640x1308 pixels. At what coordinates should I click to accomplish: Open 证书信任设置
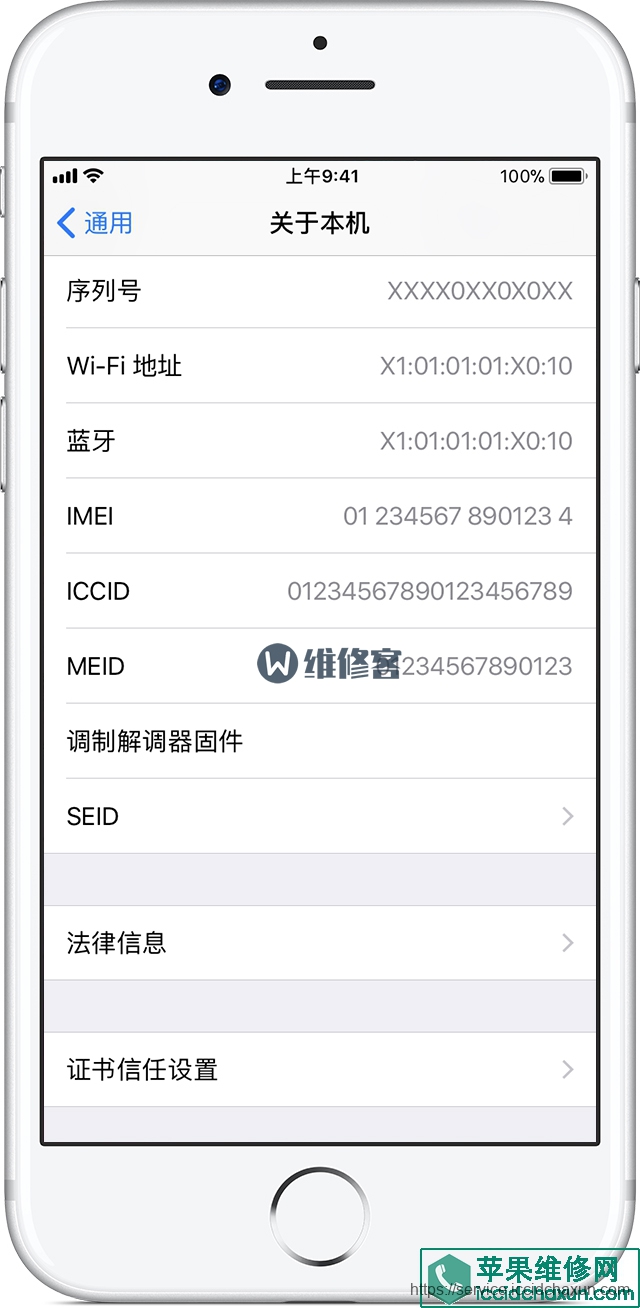point(320,1069)
